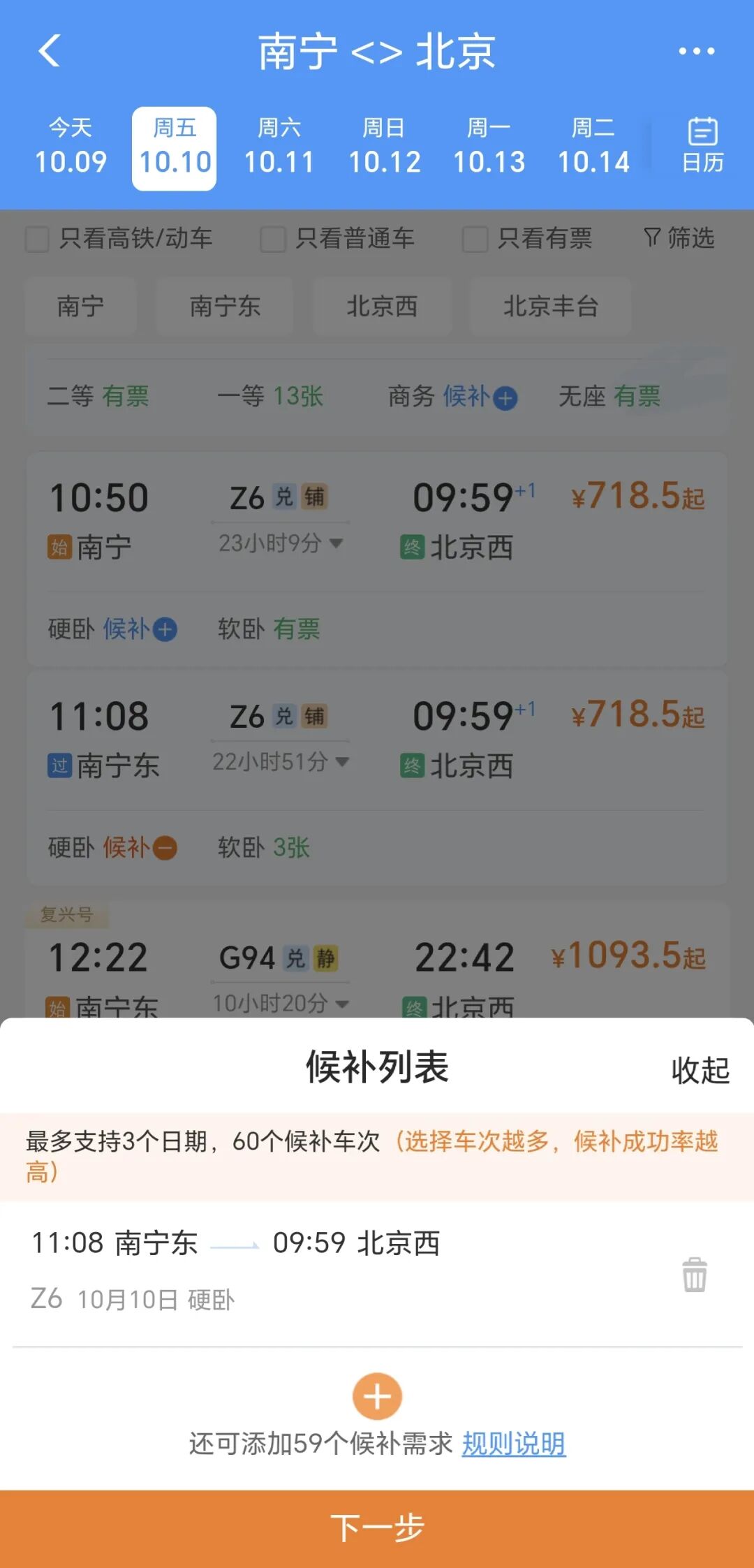Open the 10:50 Z6 train from 南宁

click(x=377, y=520)
